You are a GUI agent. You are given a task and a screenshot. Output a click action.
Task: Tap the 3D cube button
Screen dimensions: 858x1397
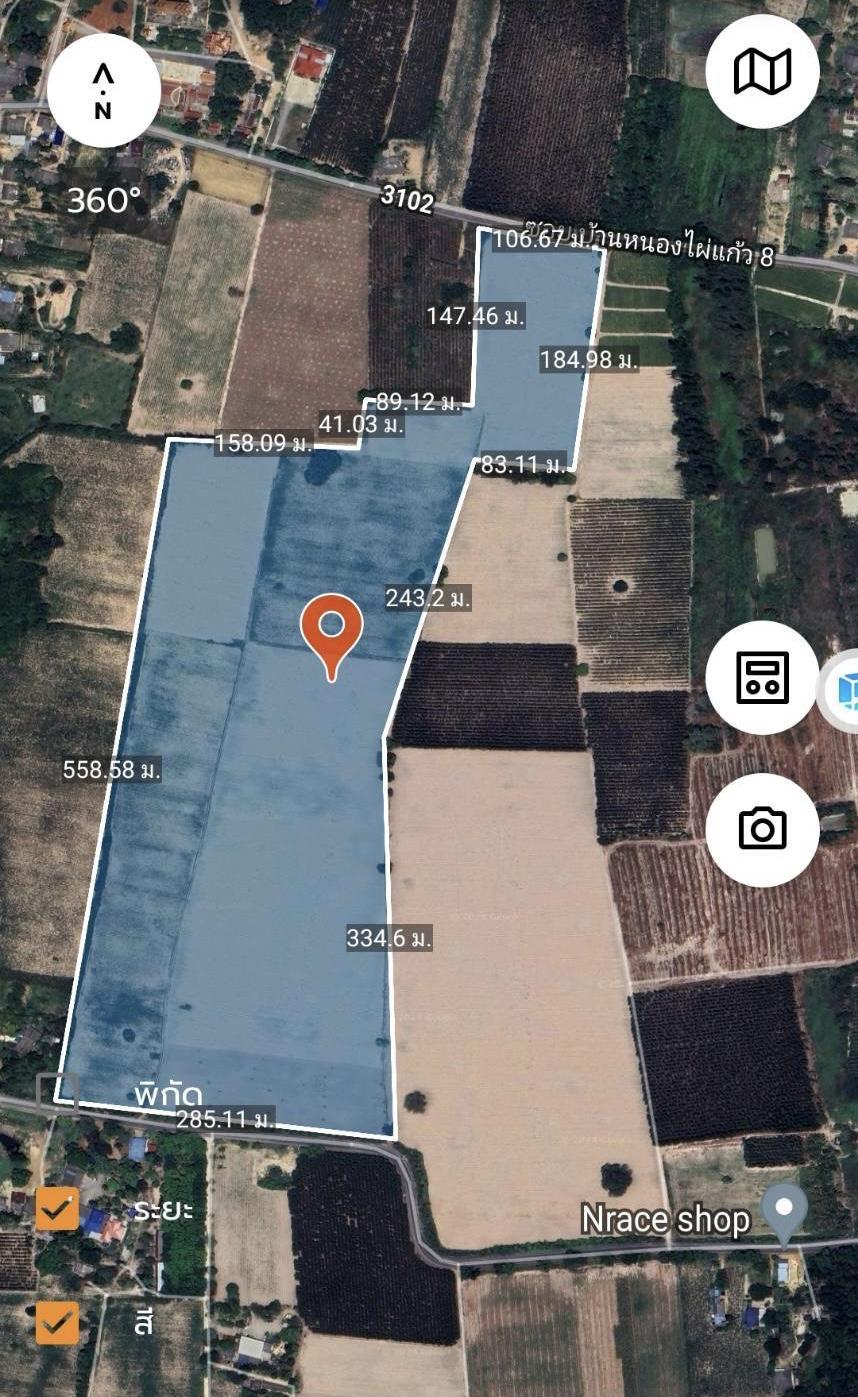tap(843, 690)
